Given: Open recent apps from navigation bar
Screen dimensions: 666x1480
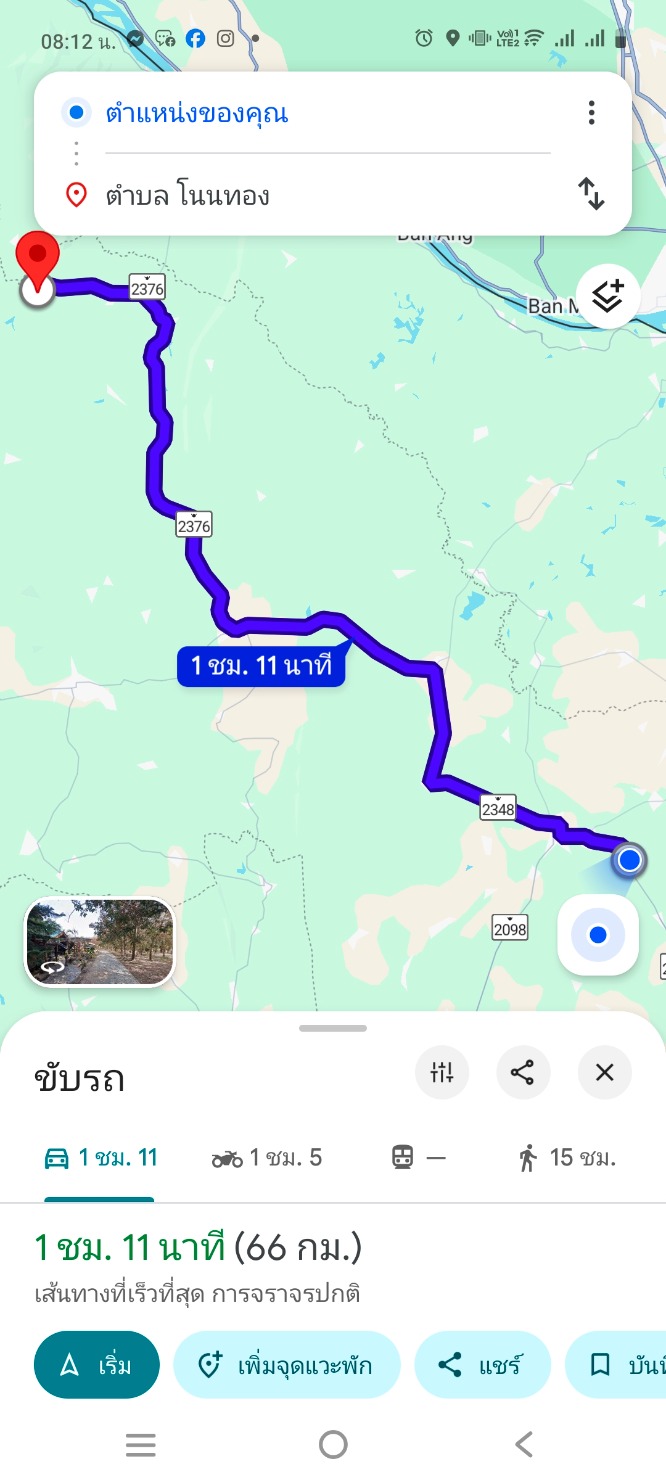Looking at the screenshot, I should (141, 1444).
